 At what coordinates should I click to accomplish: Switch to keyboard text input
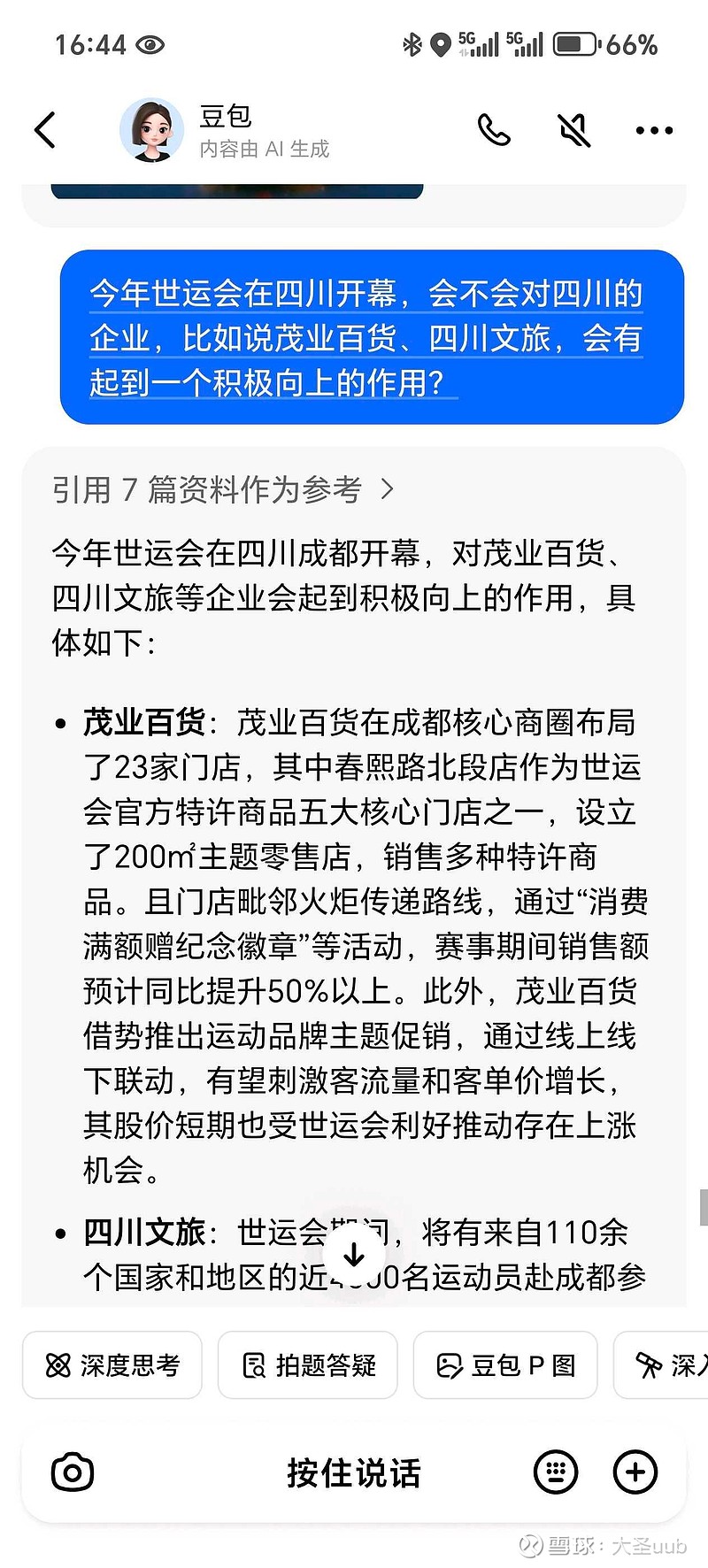(556, 1472)
